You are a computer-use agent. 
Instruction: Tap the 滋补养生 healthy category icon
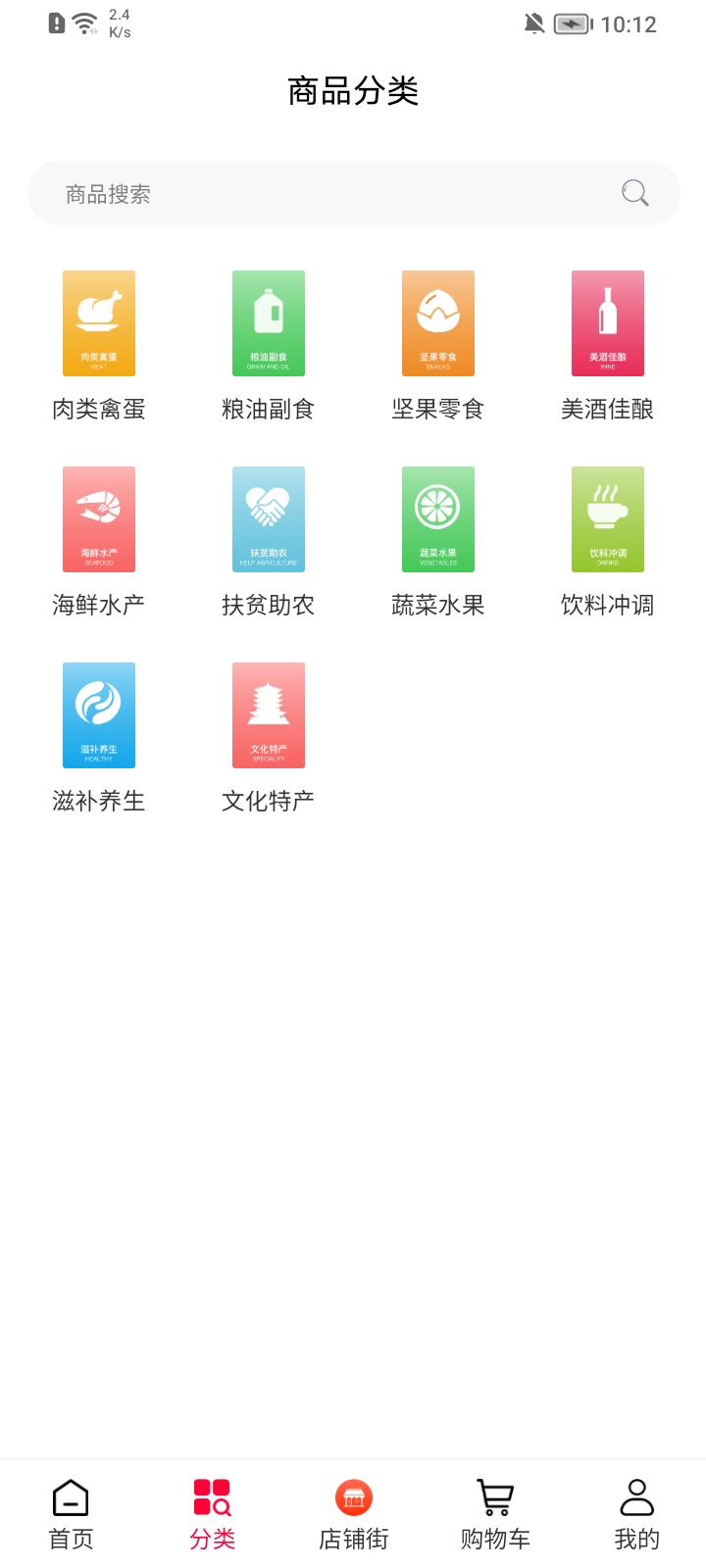click(x=98, y=714)
